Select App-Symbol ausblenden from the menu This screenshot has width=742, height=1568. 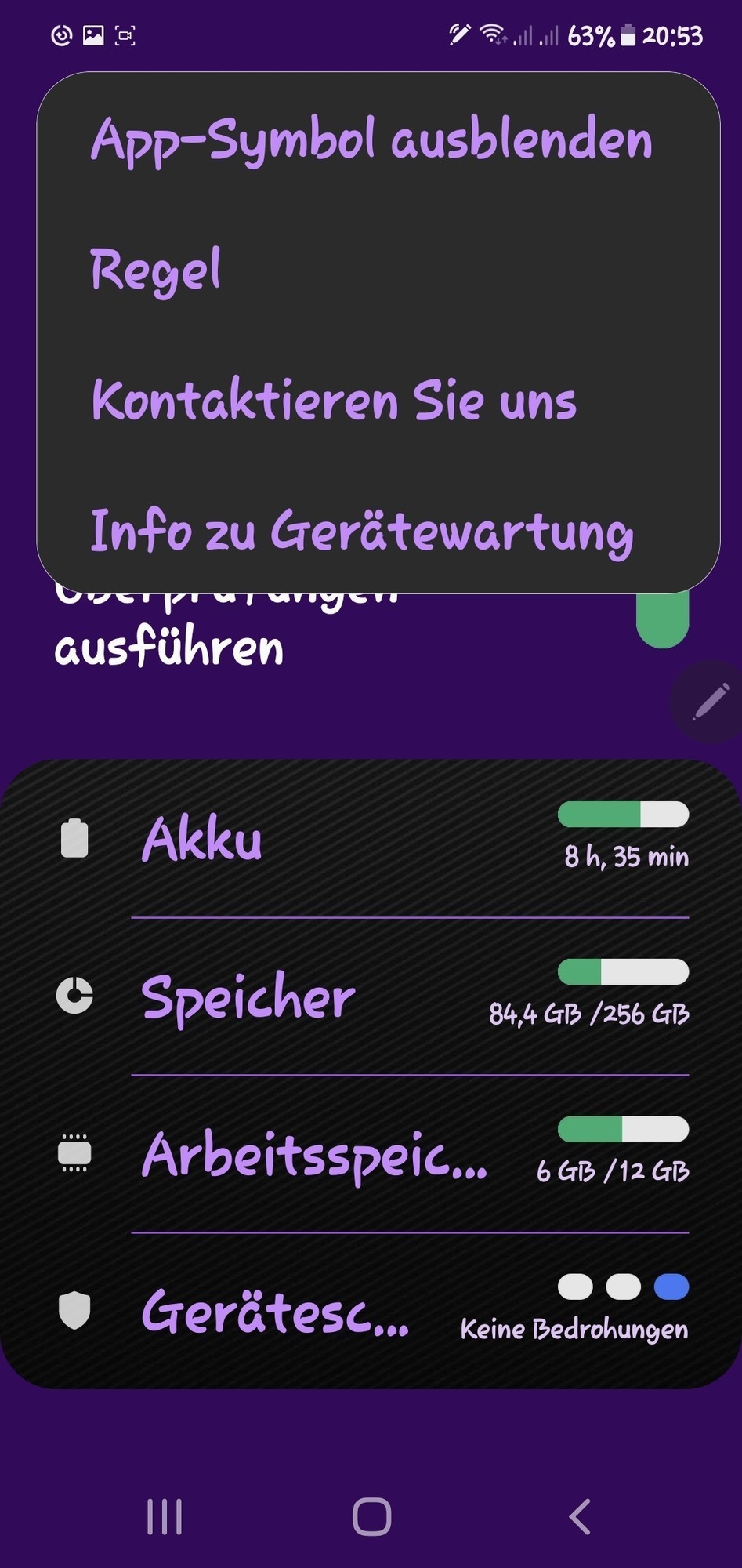(x=371, y=140)
